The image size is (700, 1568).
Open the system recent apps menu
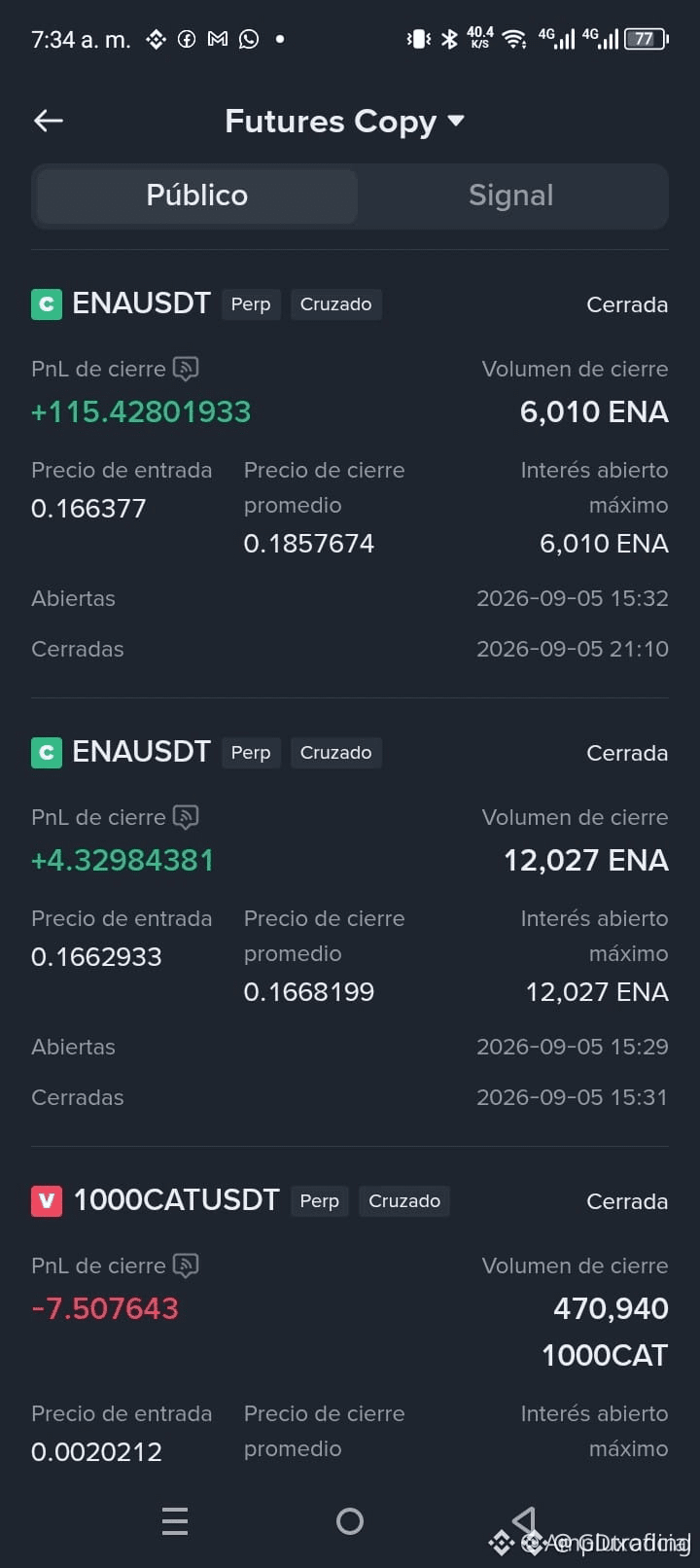[x=175, y=1521]
